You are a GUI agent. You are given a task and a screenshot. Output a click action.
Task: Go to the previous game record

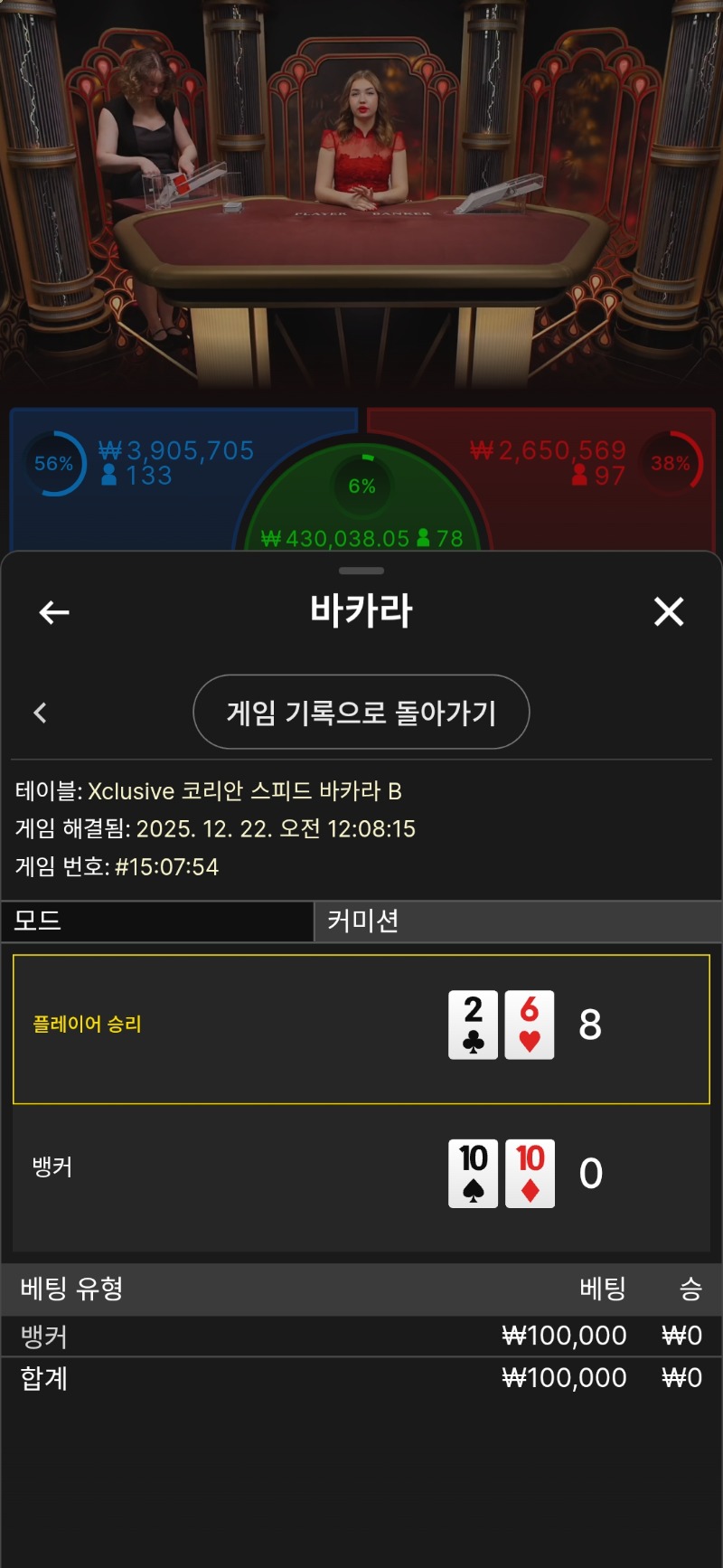[40, 713]
